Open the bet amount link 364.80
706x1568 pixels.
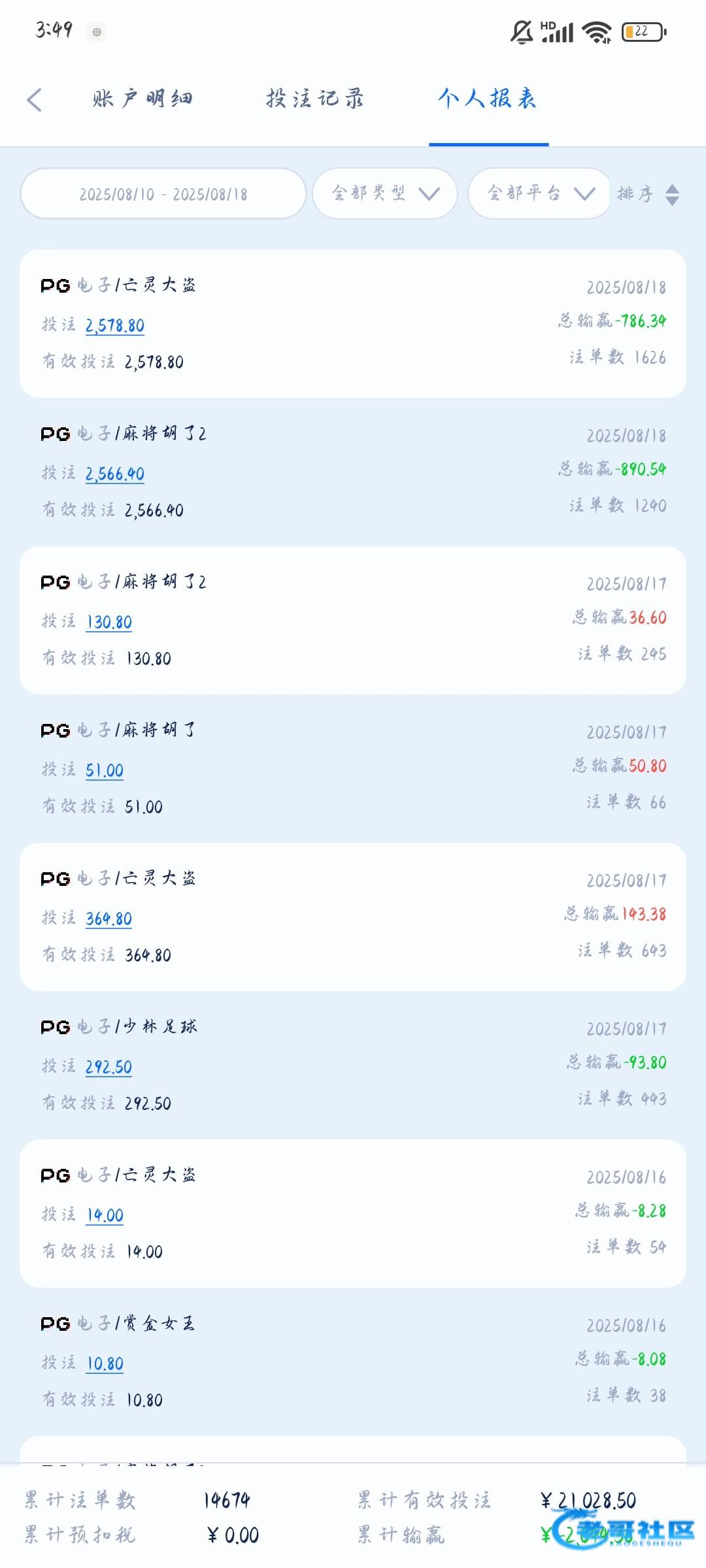(x=109, y=919)
